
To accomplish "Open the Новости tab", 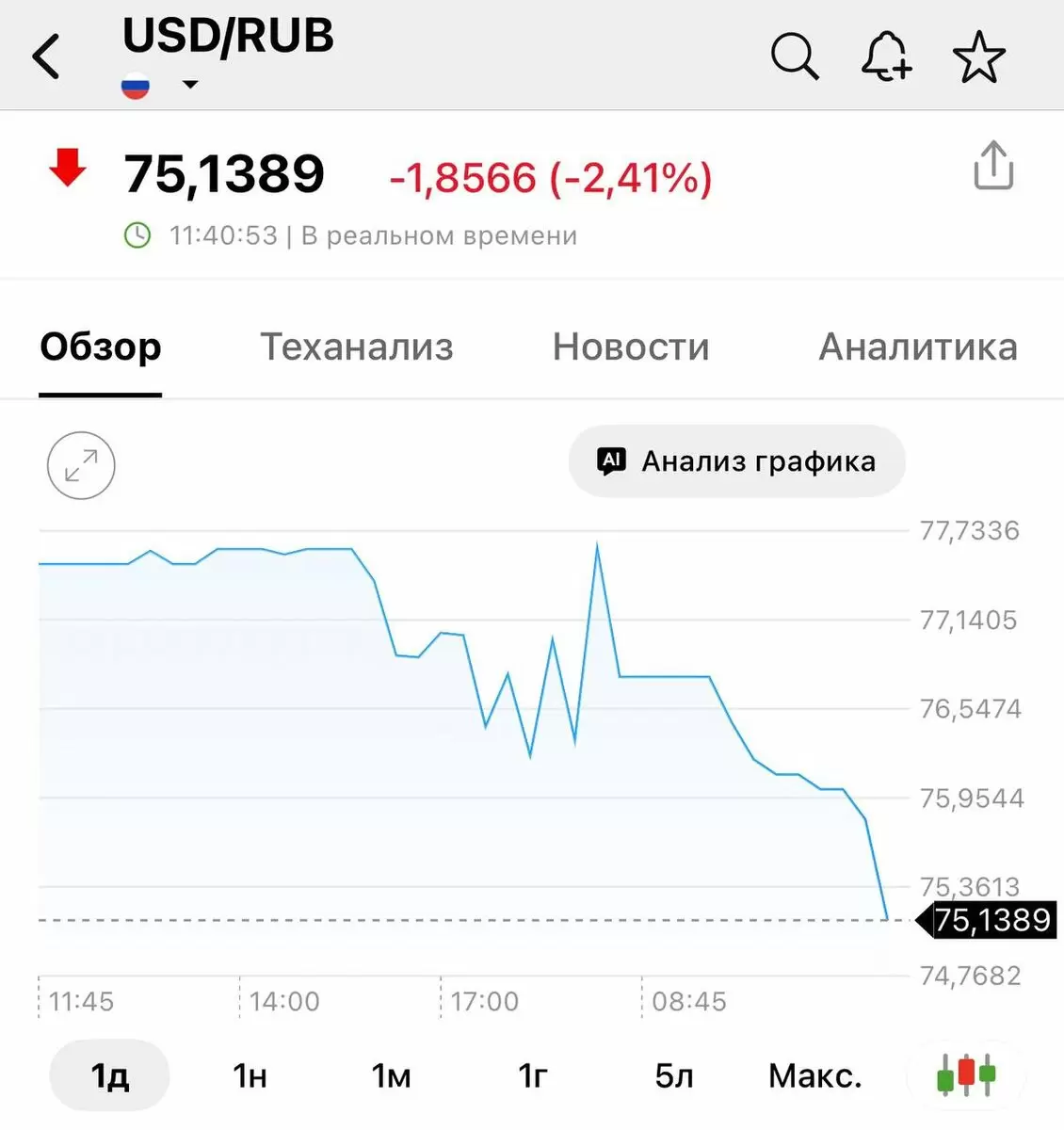I will pos(631,347).
